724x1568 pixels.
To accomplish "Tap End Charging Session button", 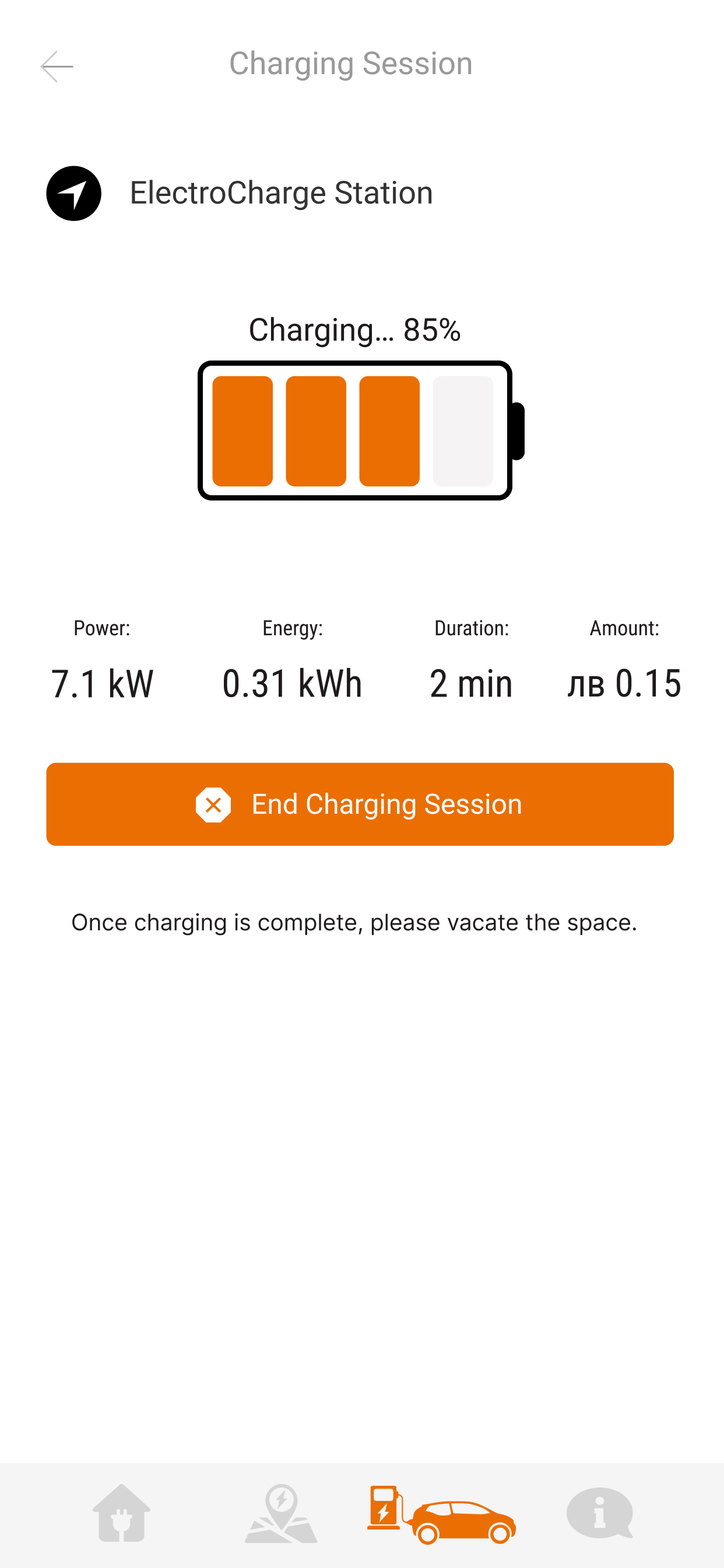I will pyautogui.click(x=360, y=803).
